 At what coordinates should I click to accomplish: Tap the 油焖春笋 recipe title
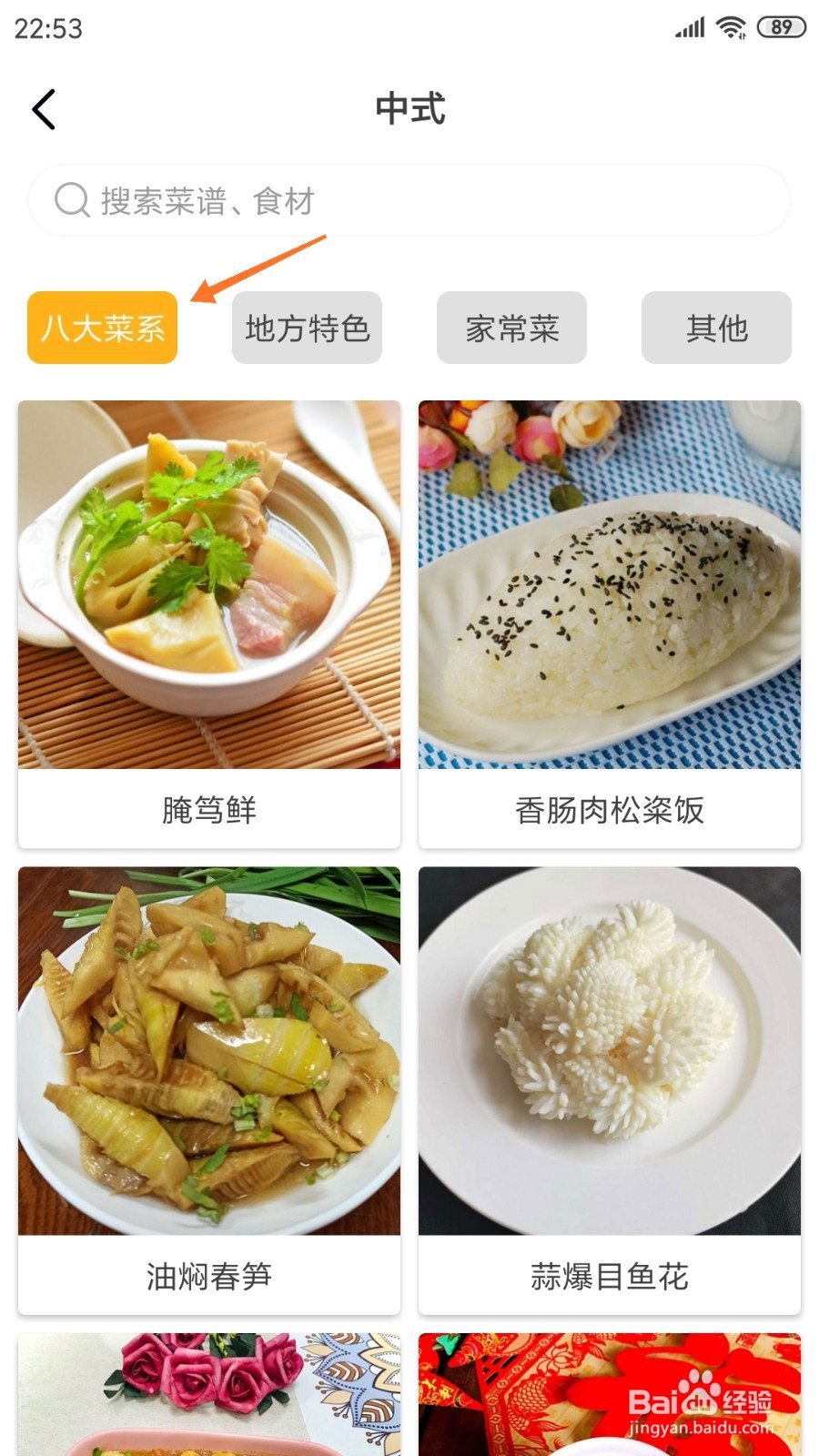click(208, 1276)
